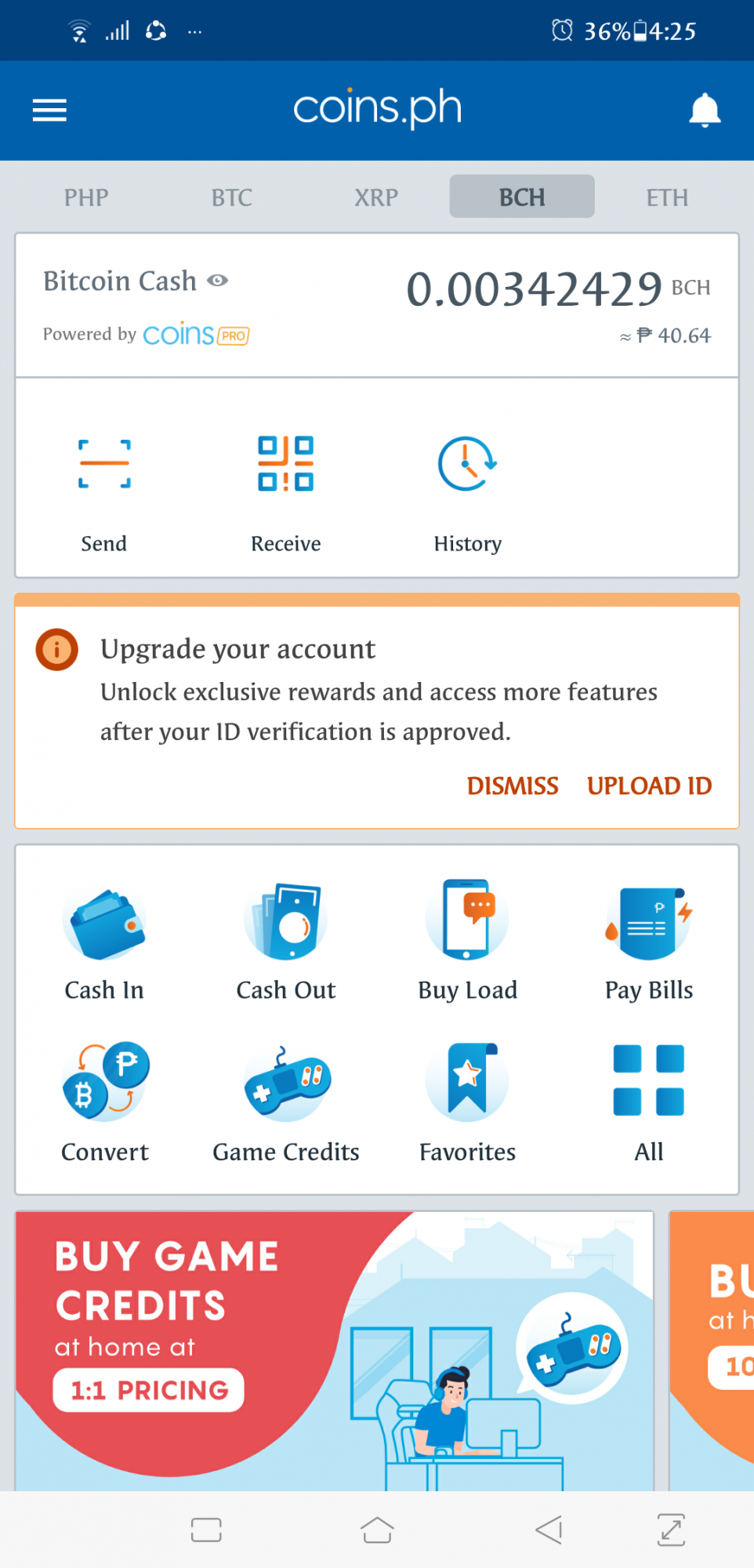Switch to the BTC wallet tab

(x=231, y=197)
